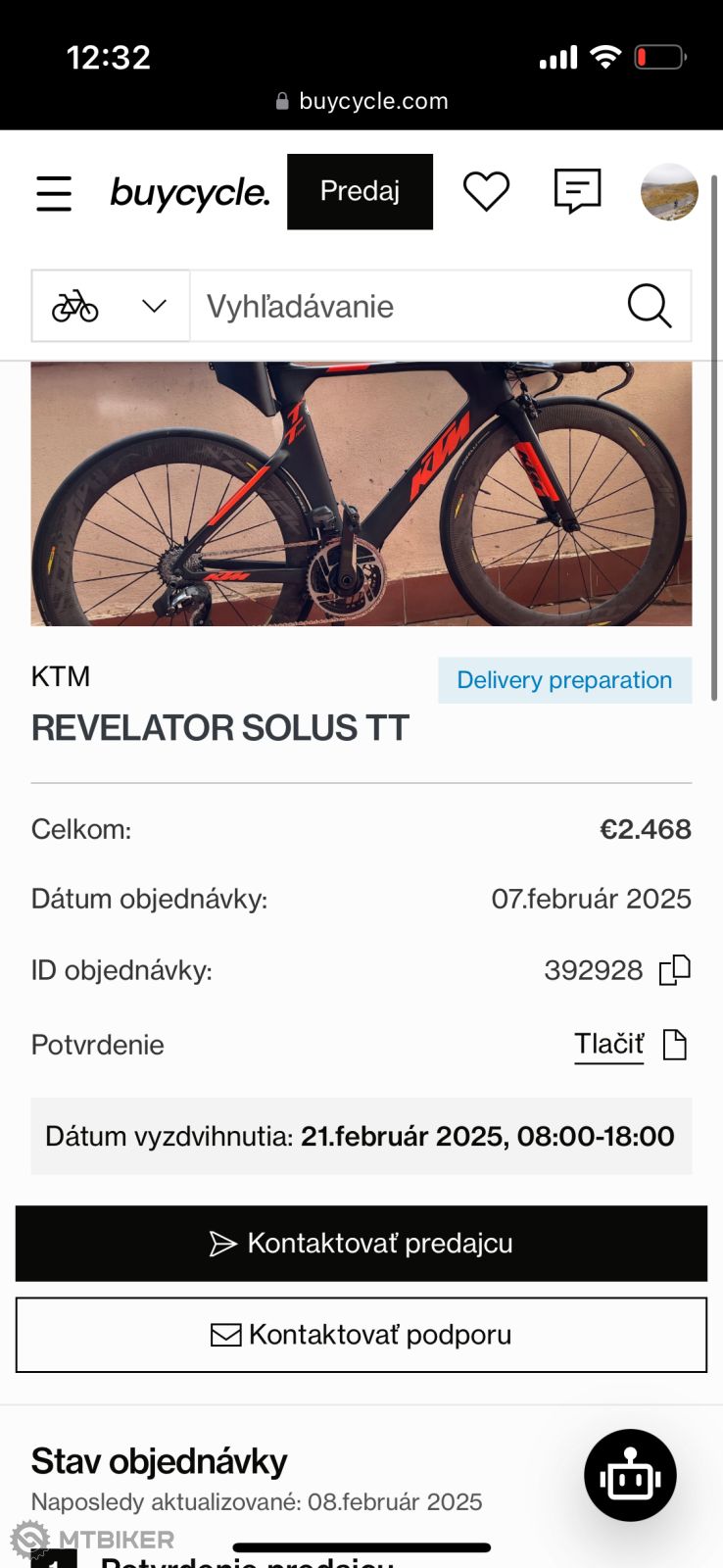Open the profile avatar

tap(669, 192)
